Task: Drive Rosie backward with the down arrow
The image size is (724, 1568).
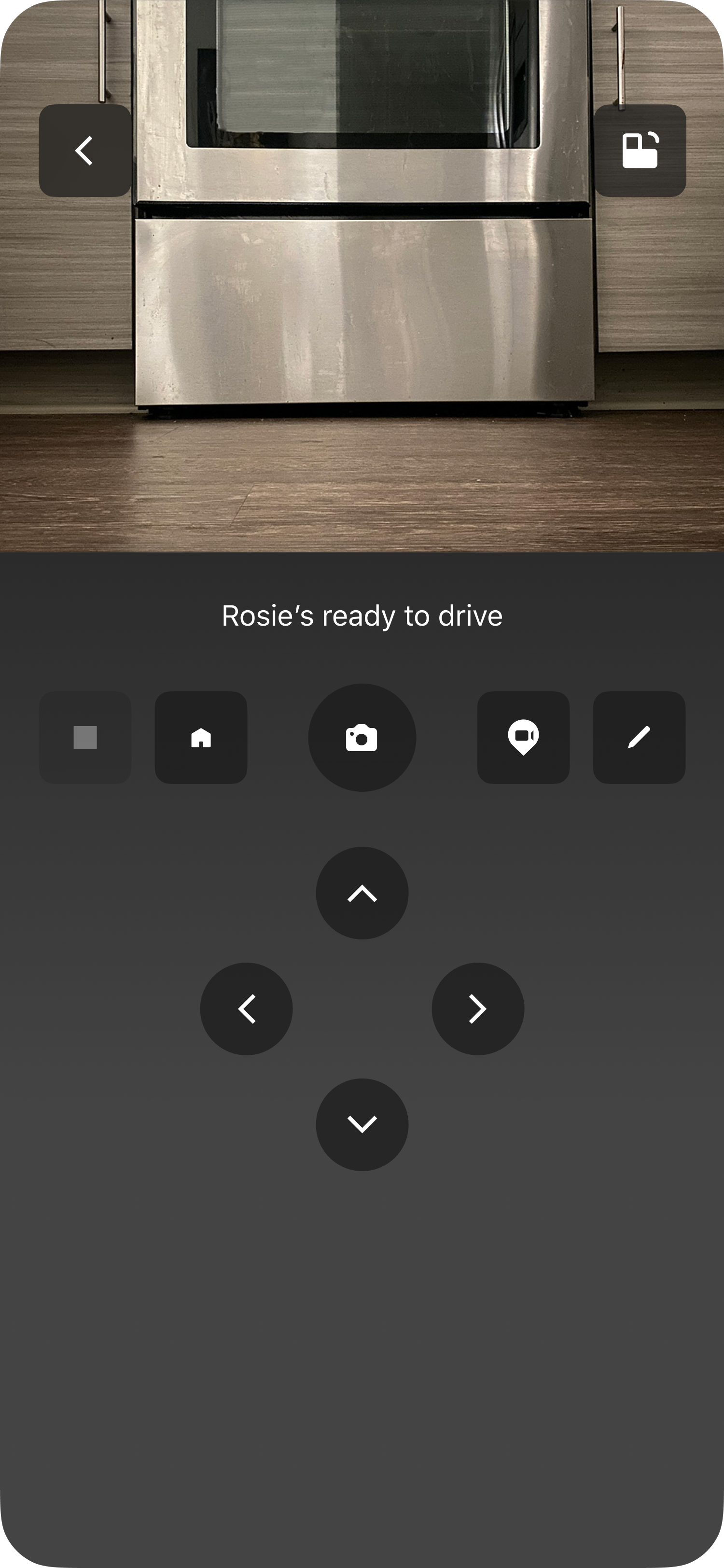Action: [362, 1124]
